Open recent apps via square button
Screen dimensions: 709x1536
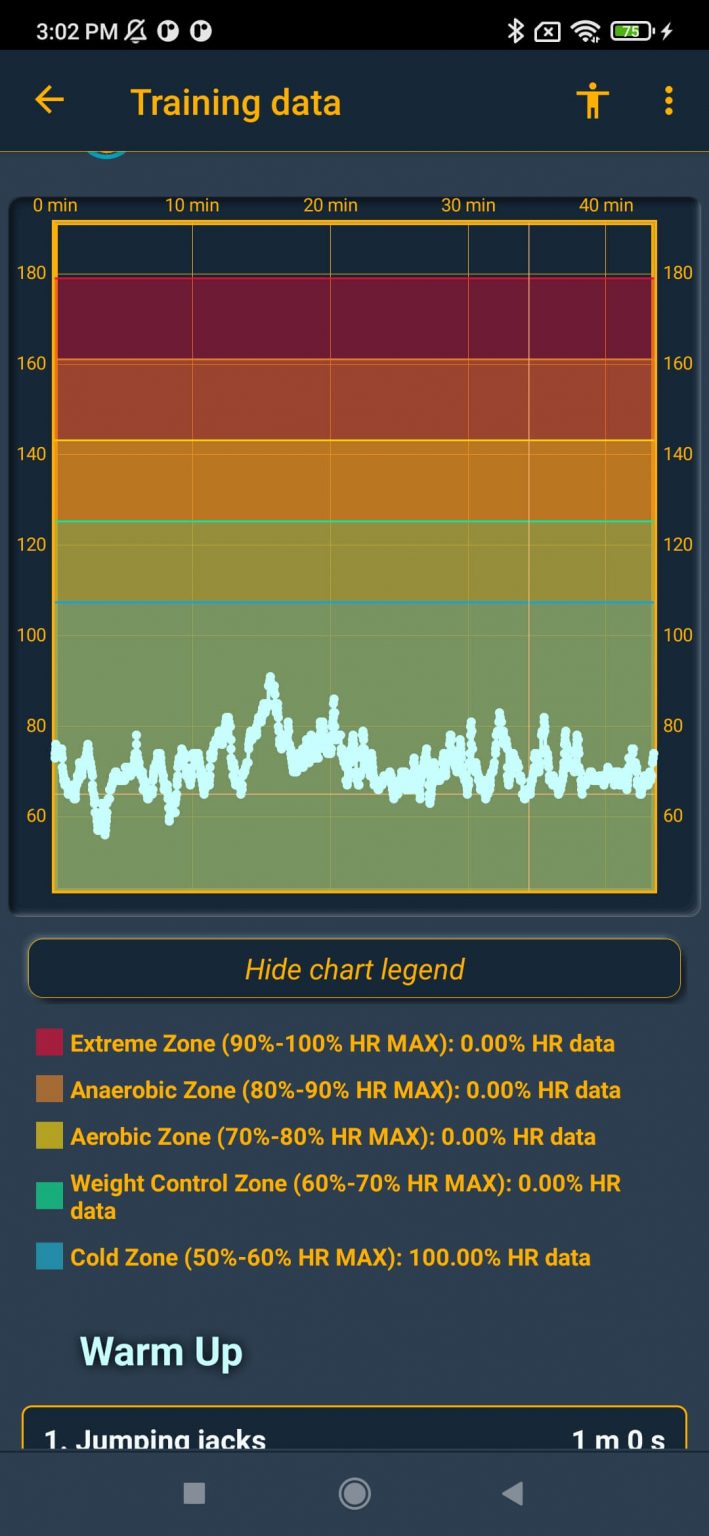click(194, 1493)
